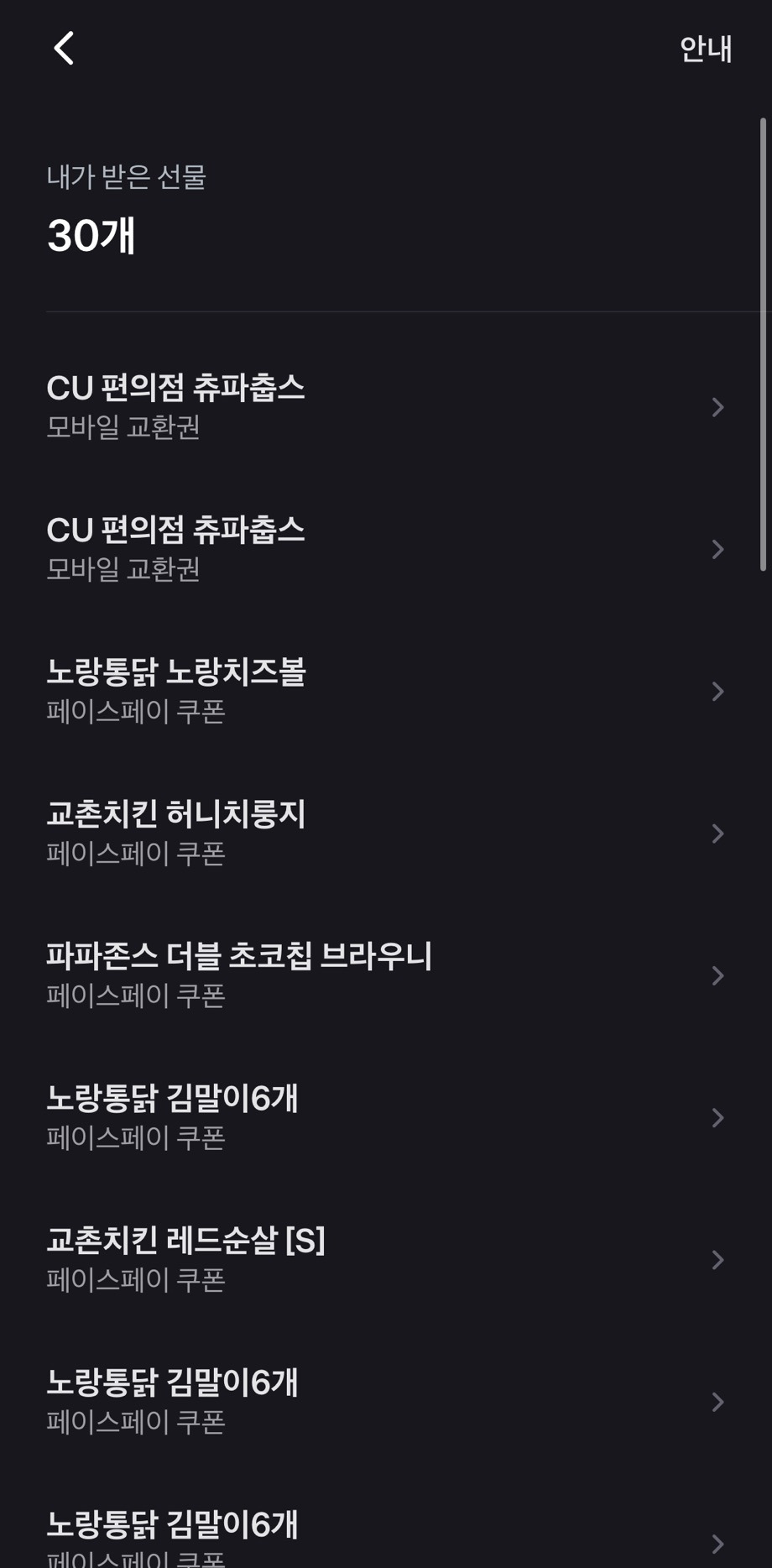The height and width of the screenshot is (1568, 772).
Task: Tap the back arrow at top left
Action: coord(63,48)
